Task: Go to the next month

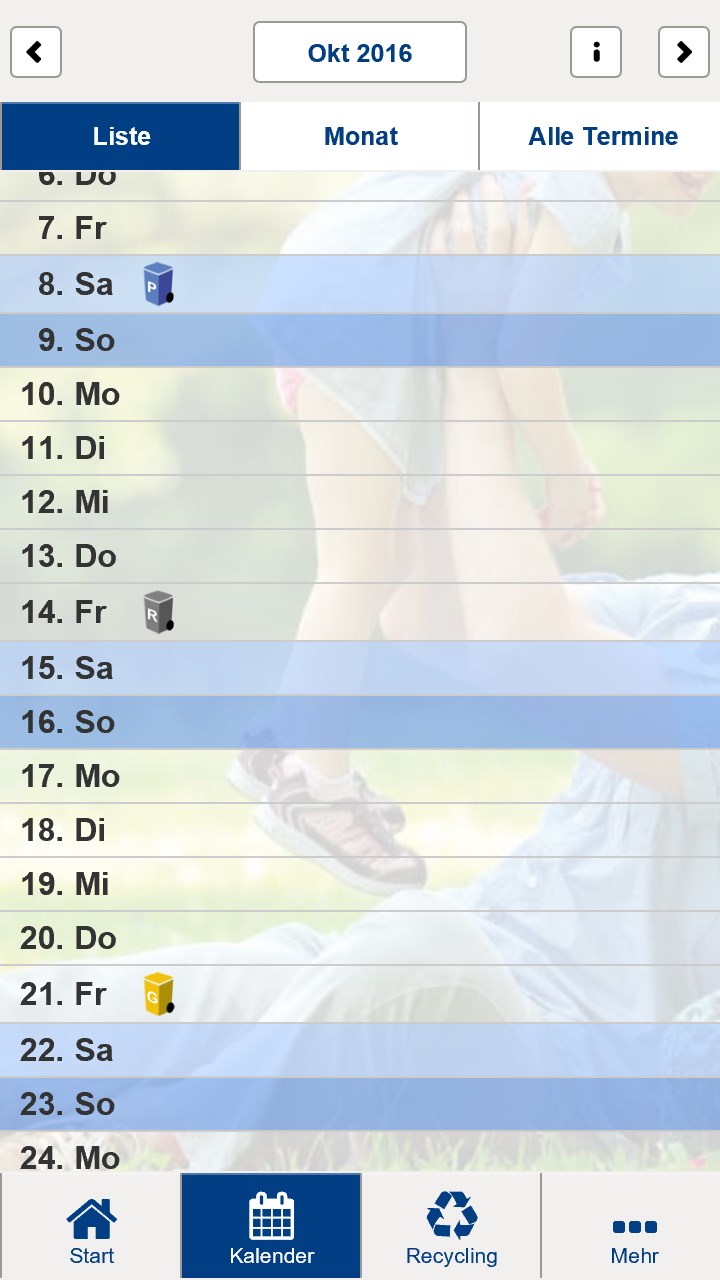Action: 684,52
